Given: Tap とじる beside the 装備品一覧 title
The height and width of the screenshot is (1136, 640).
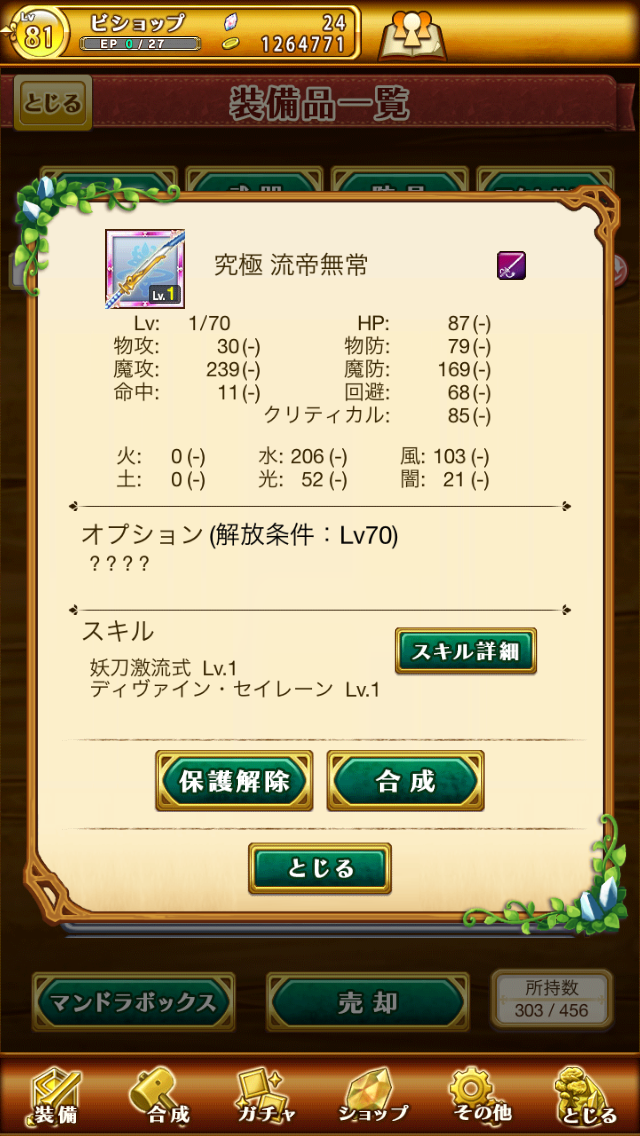Looking at the screenshot, I should 53,103.
